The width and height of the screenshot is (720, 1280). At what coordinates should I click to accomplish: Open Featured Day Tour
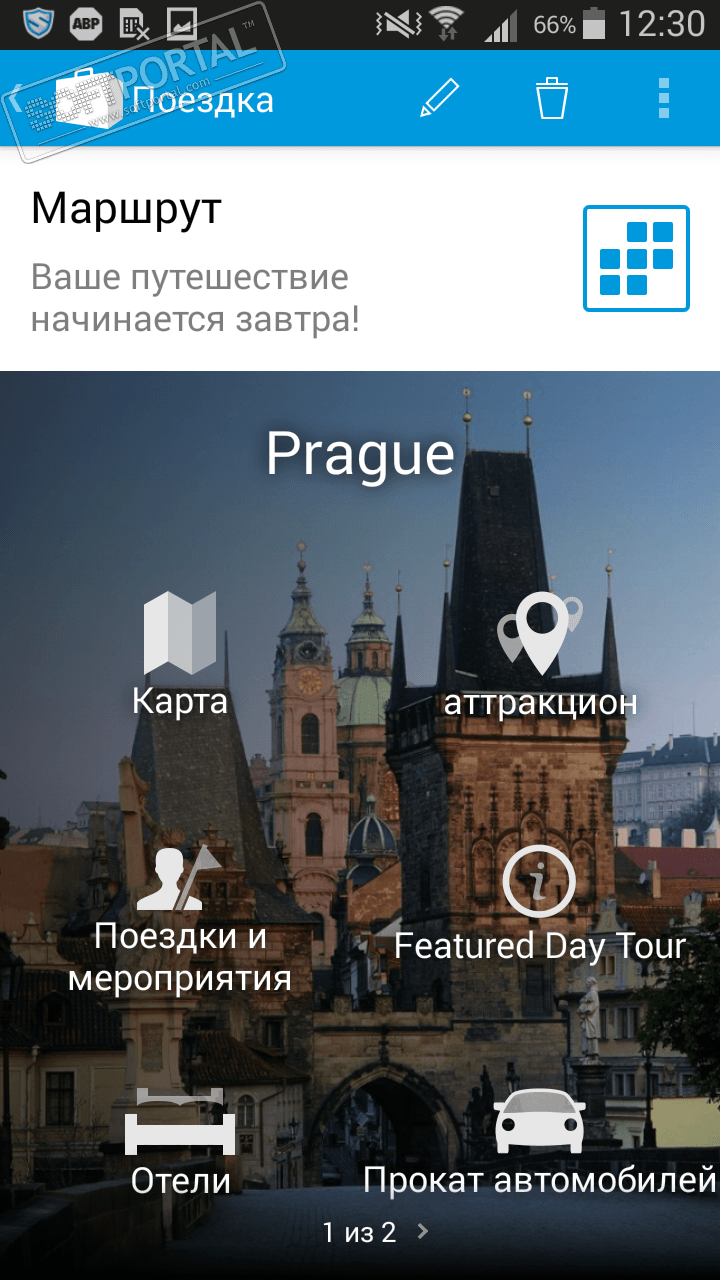(540, 905)
